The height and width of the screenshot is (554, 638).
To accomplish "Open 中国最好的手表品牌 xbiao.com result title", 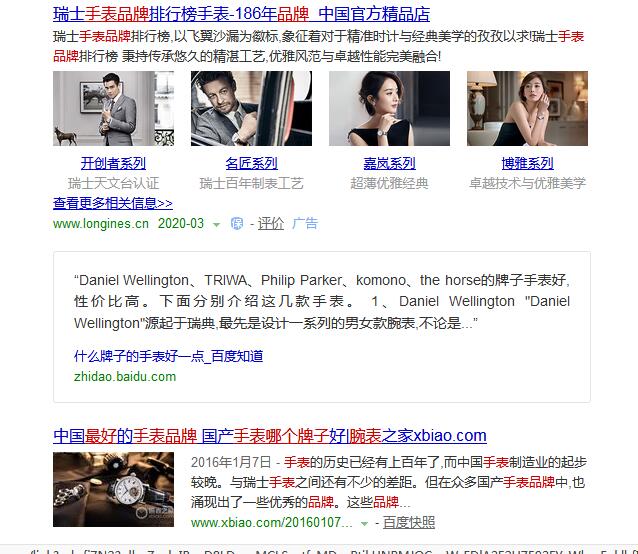I will pyautogui.click(x=270, y=436).
